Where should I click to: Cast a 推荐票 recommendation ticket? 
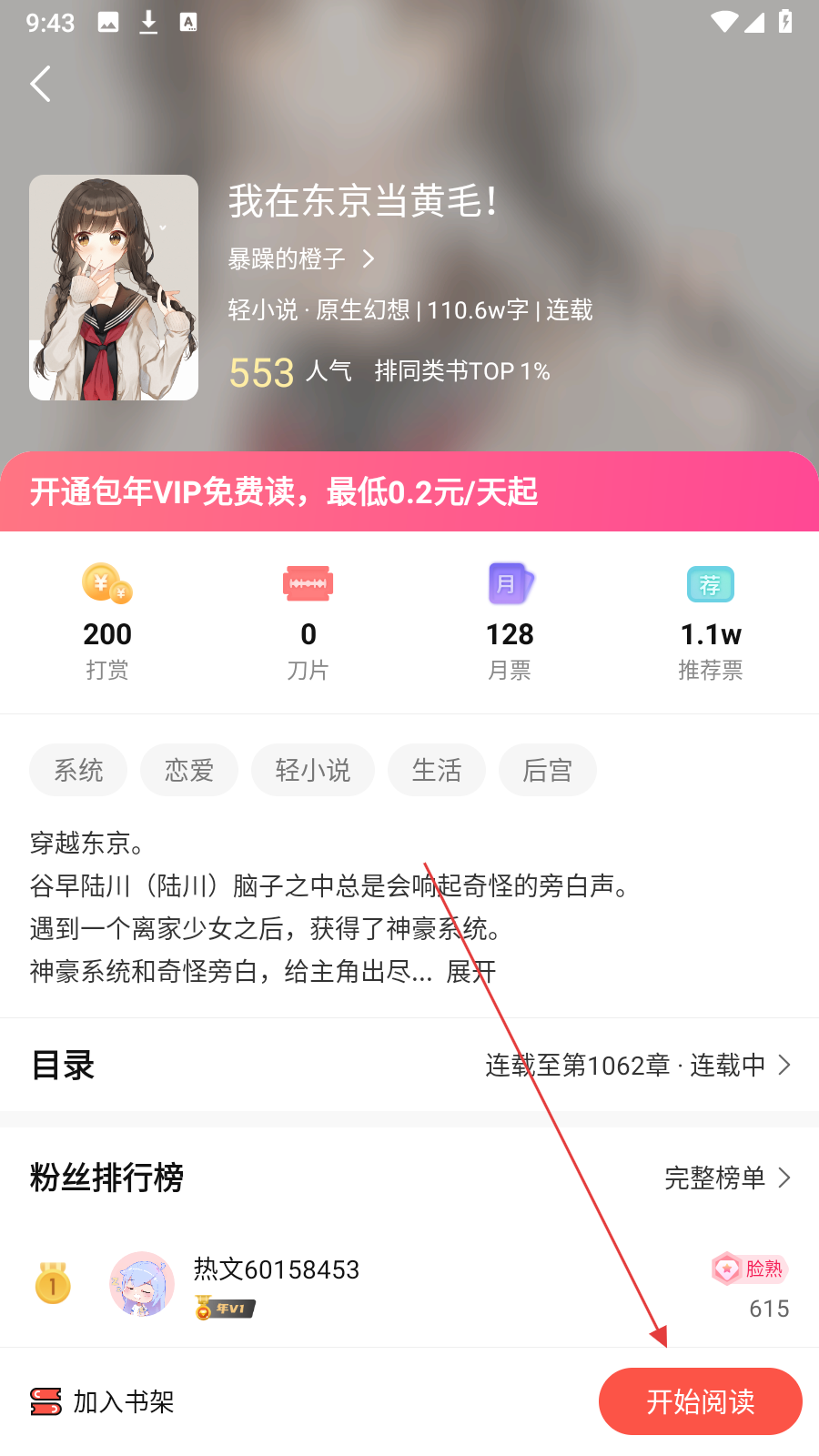(711, 622)
